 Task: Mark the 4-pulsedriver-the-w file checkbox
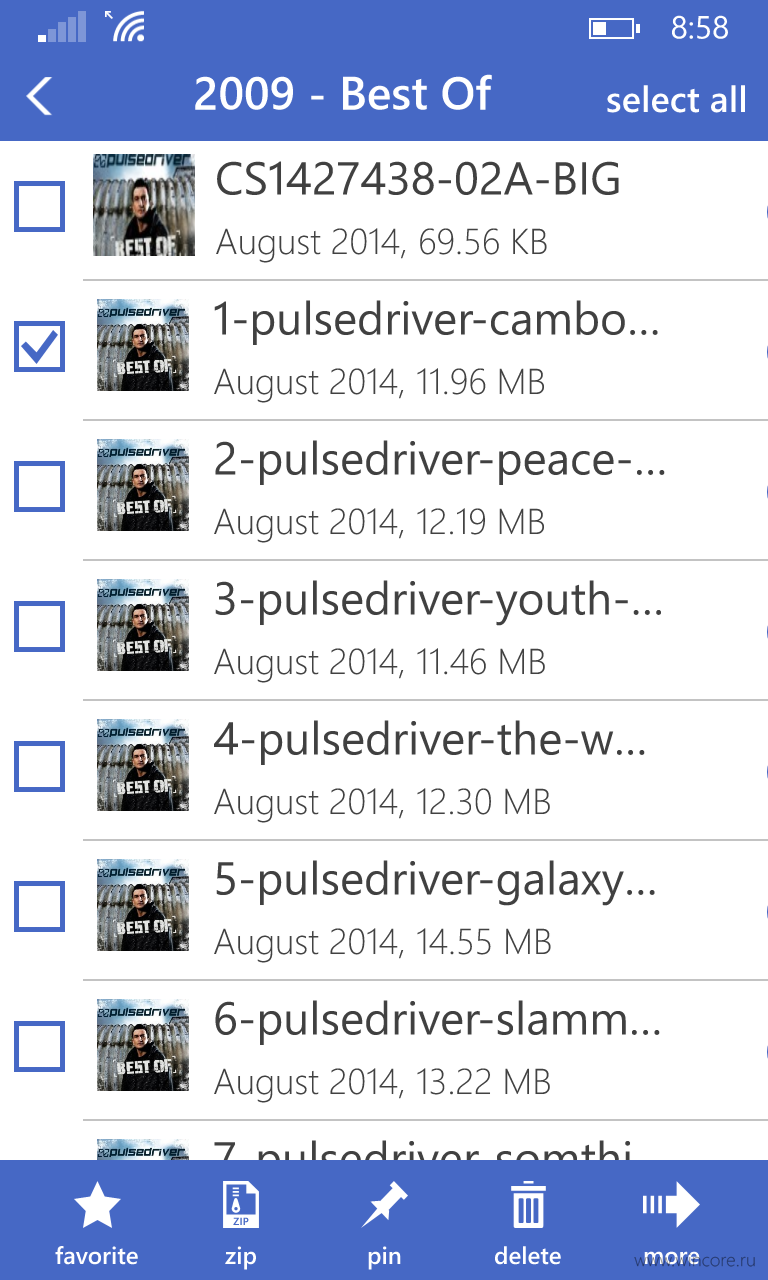pos(39,767)
